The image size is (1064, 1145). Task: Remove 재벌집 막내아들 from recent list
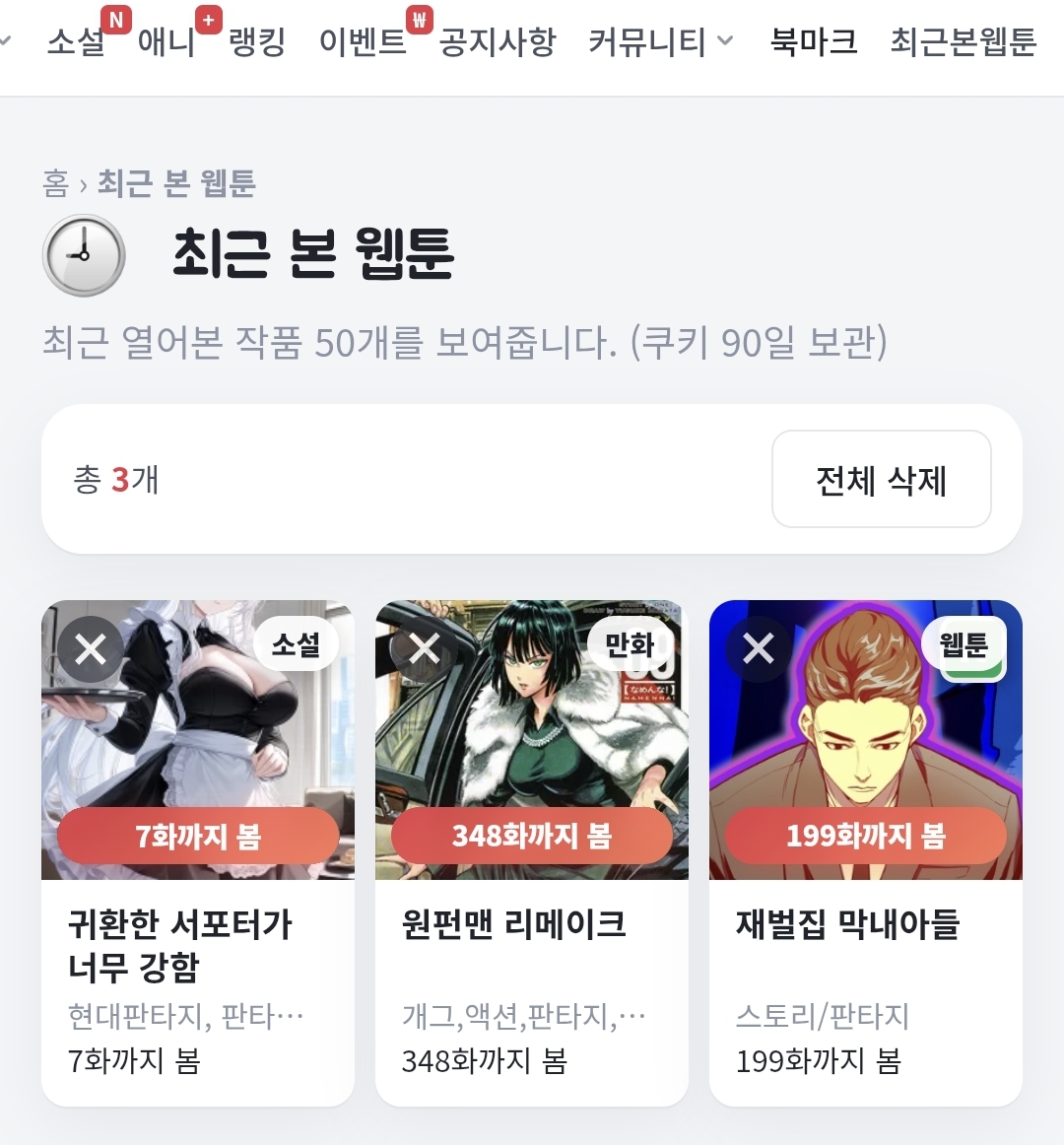(x=758, y=648)
